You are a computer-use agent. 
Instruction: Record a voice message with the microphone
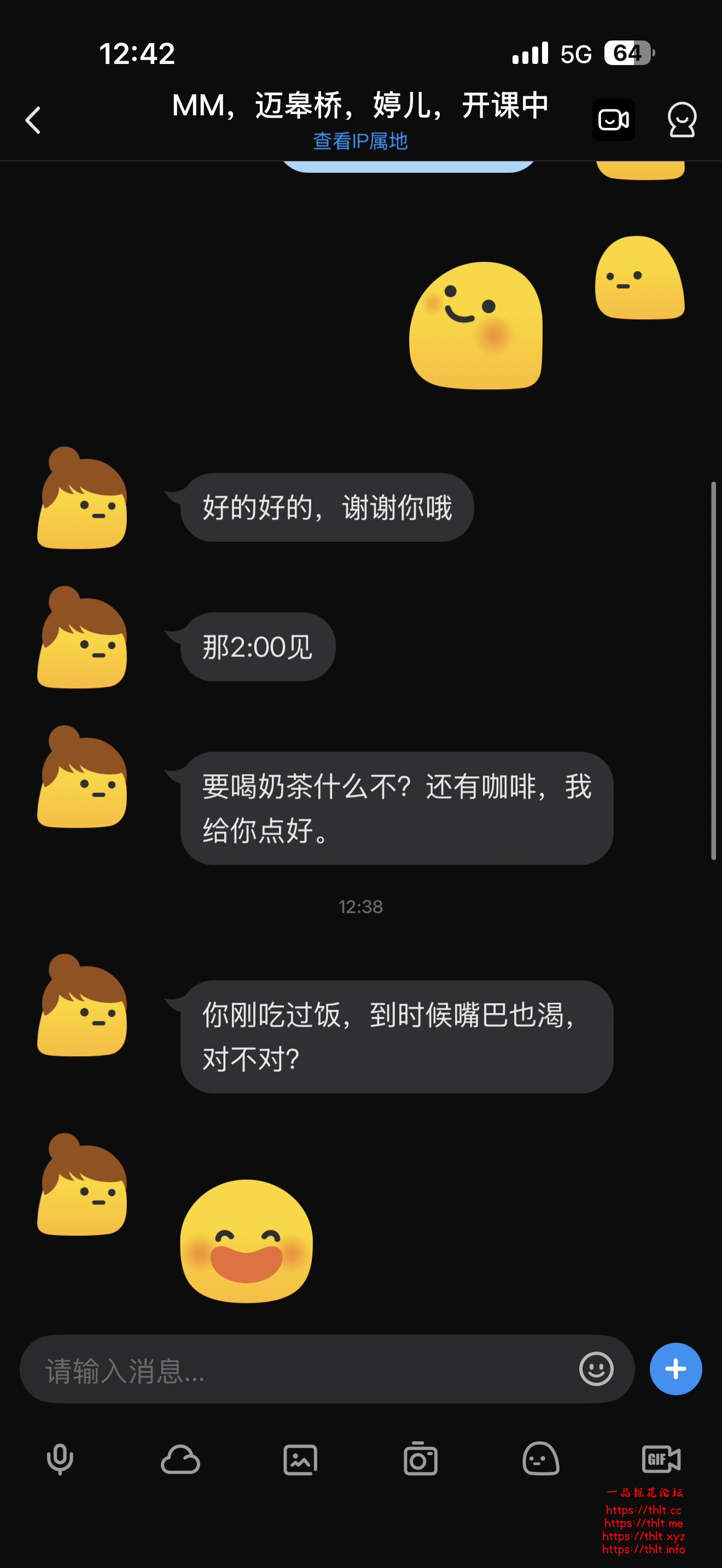coord(60,1459)
